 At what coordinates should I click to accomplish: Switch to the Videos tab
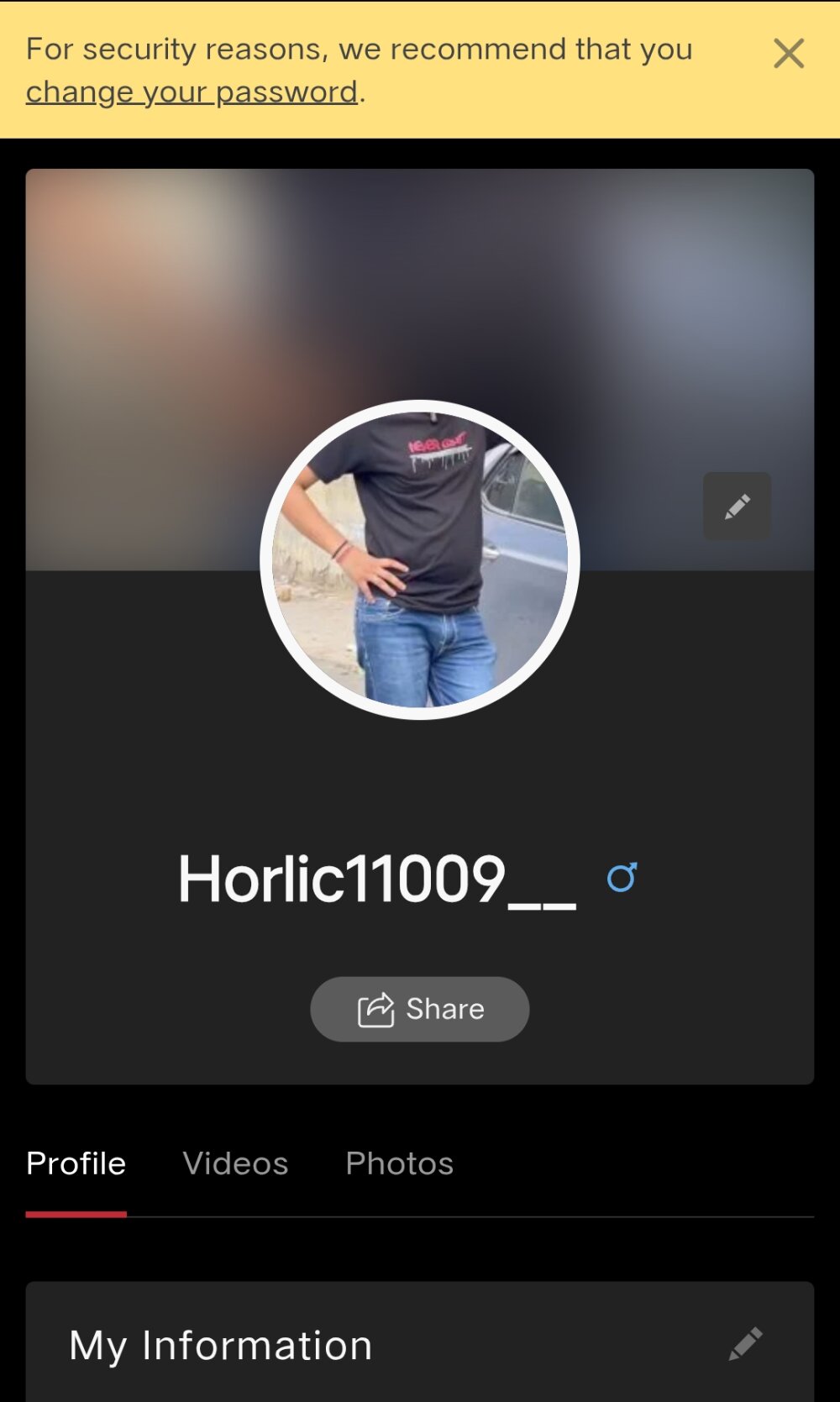pyautogui.click(x=235, y=1163)
